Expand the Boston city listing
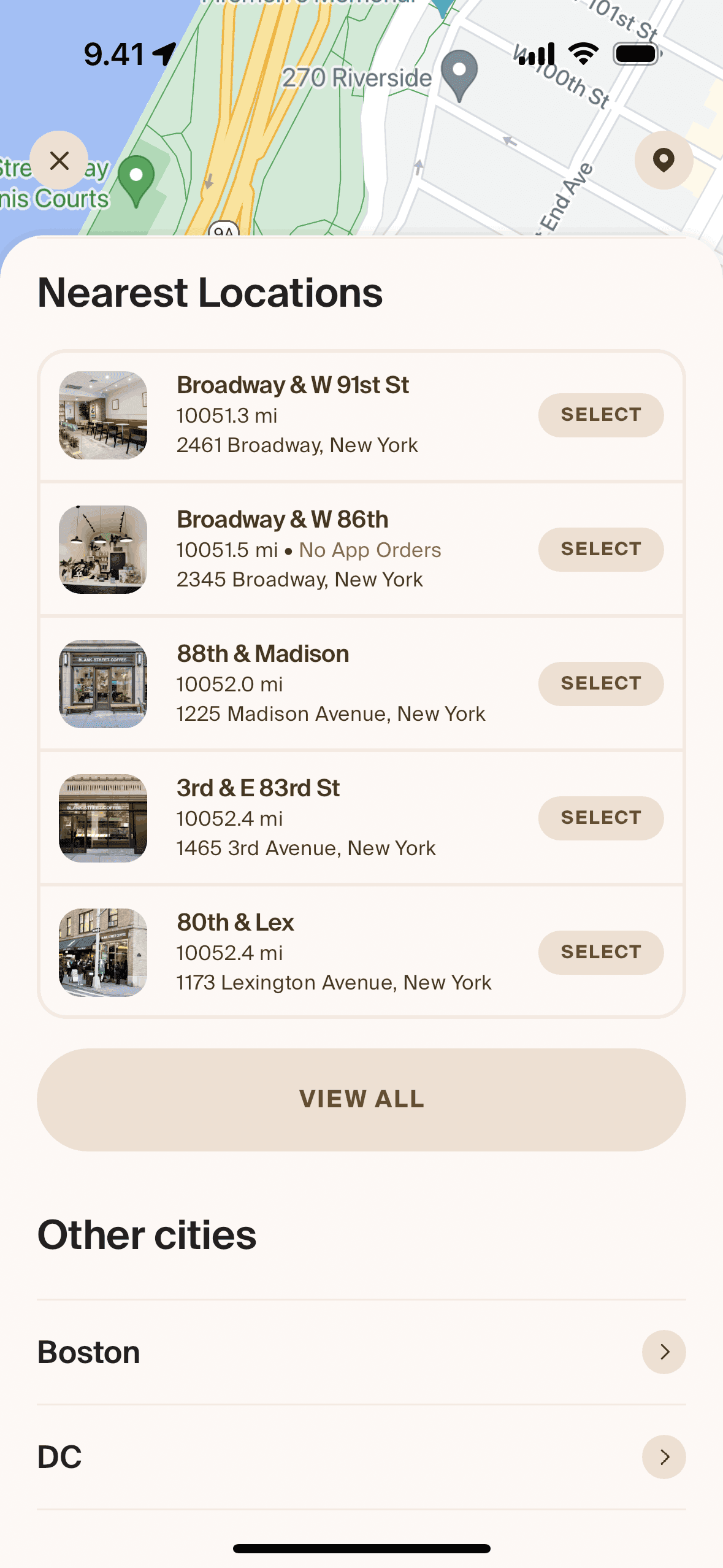The image size is (723, 1568). [x=664, y=1351]
